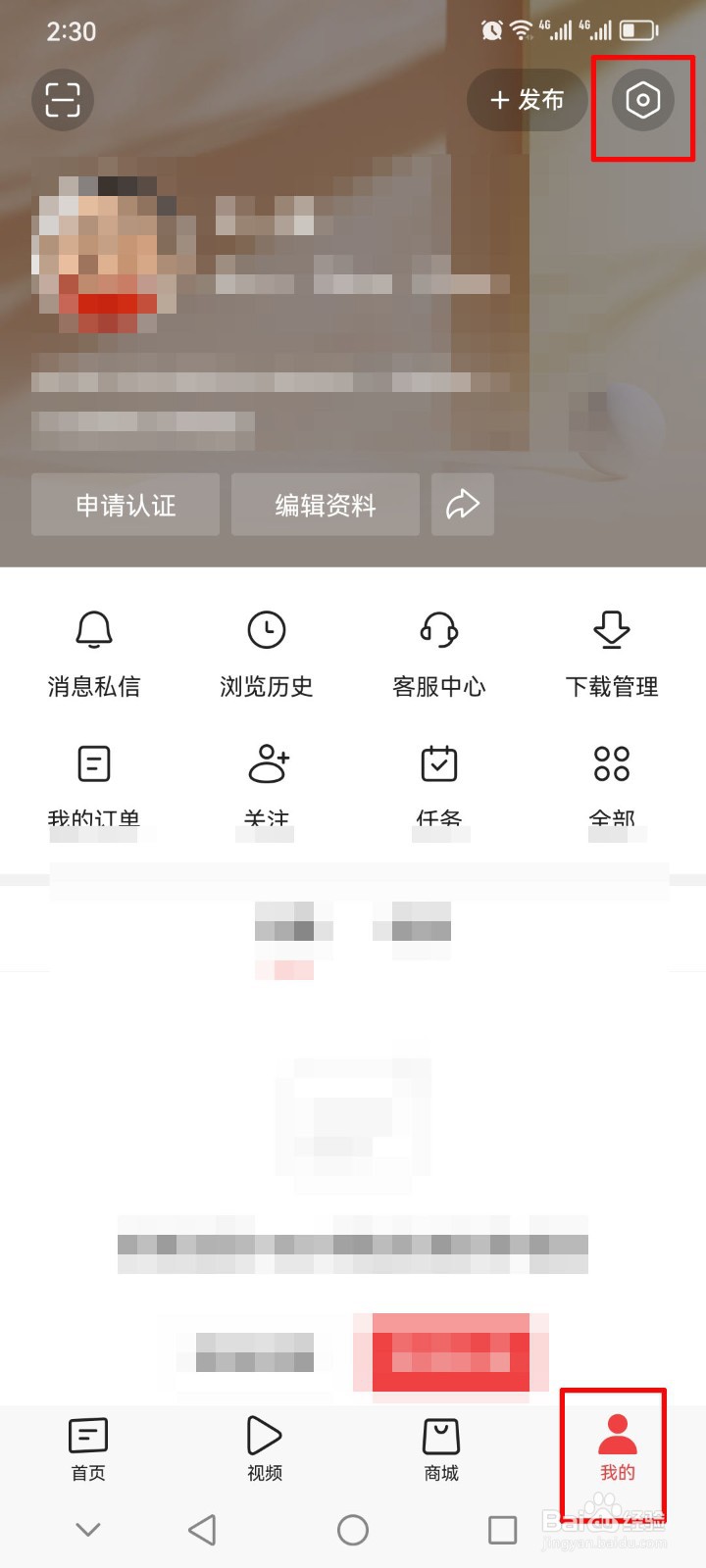Open the settings gear icon
The height and width of the screenshot is (1568, 706).
[x=642, y=100]
